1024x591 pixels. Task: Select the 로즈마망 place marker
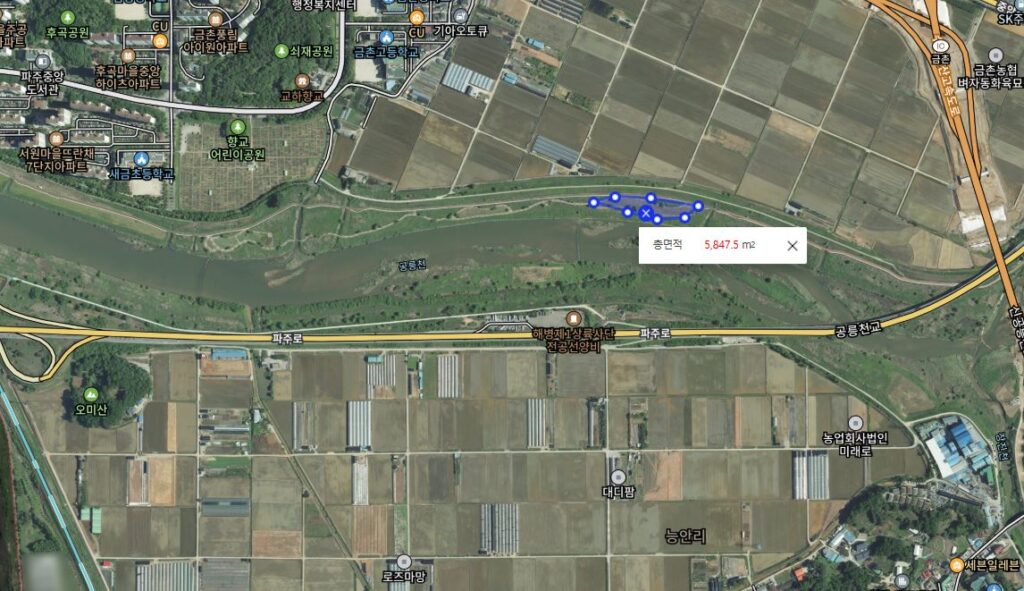(403, 562)
